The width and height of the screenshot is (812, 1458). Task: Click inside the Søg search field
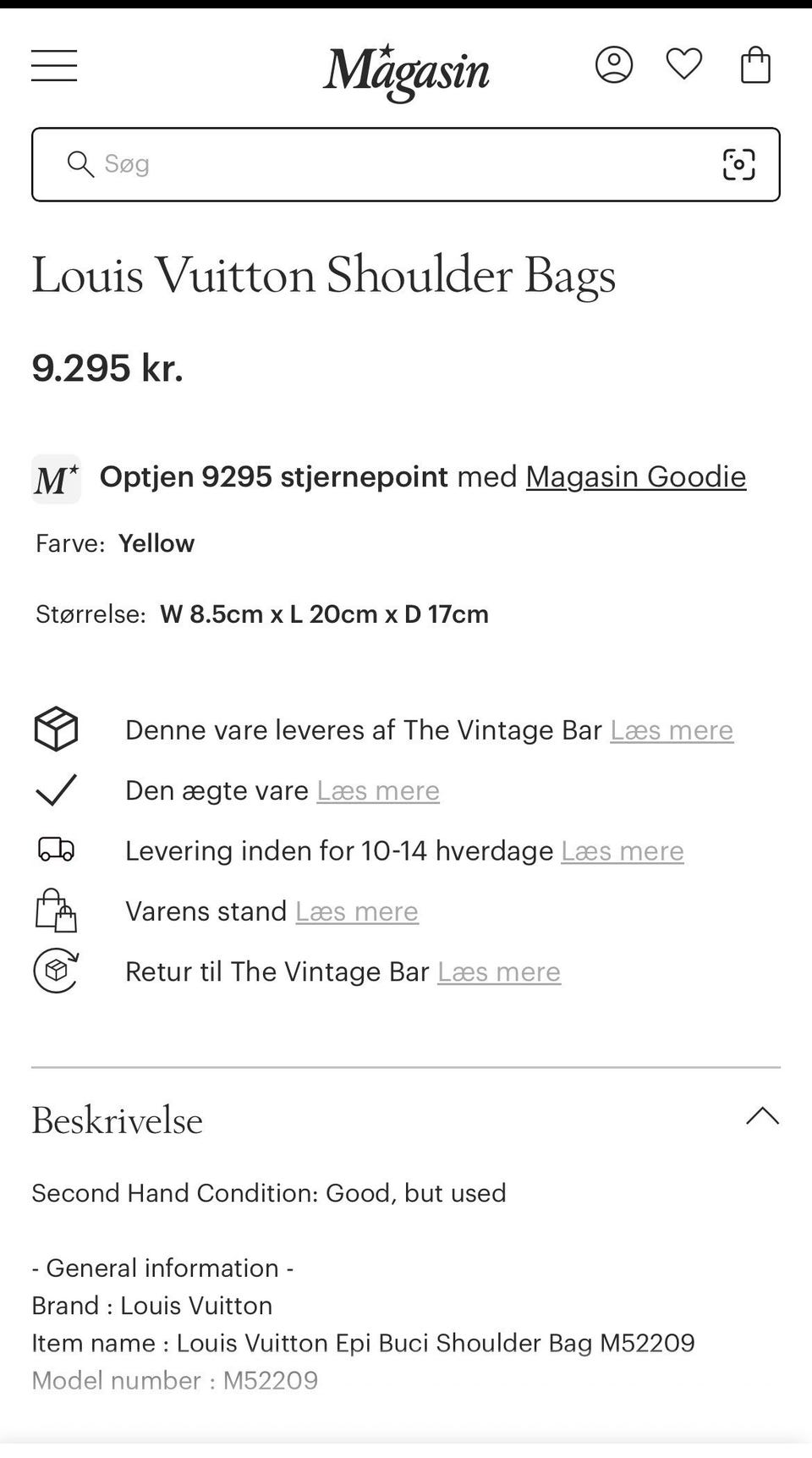click(338, 164)
